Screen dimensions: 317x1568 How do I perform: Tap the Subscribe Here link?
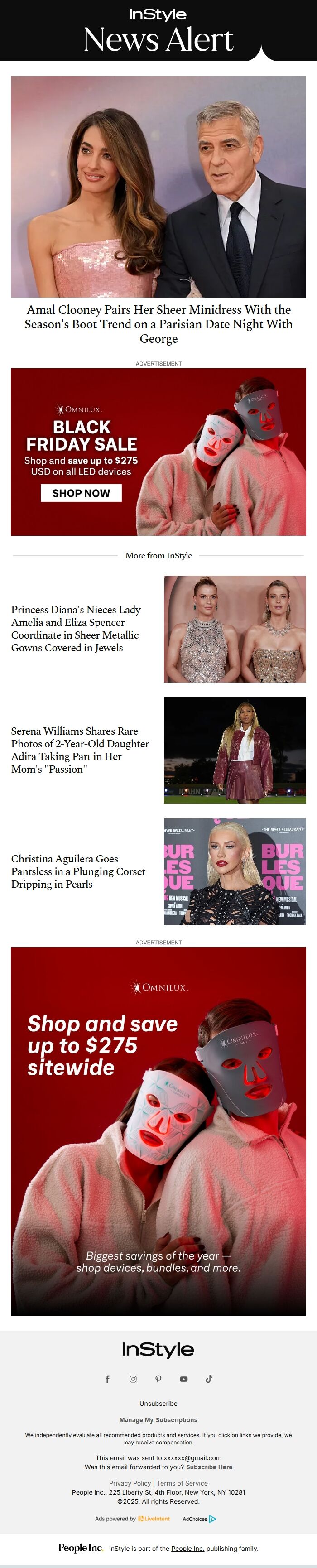[x=209, y=1467]
